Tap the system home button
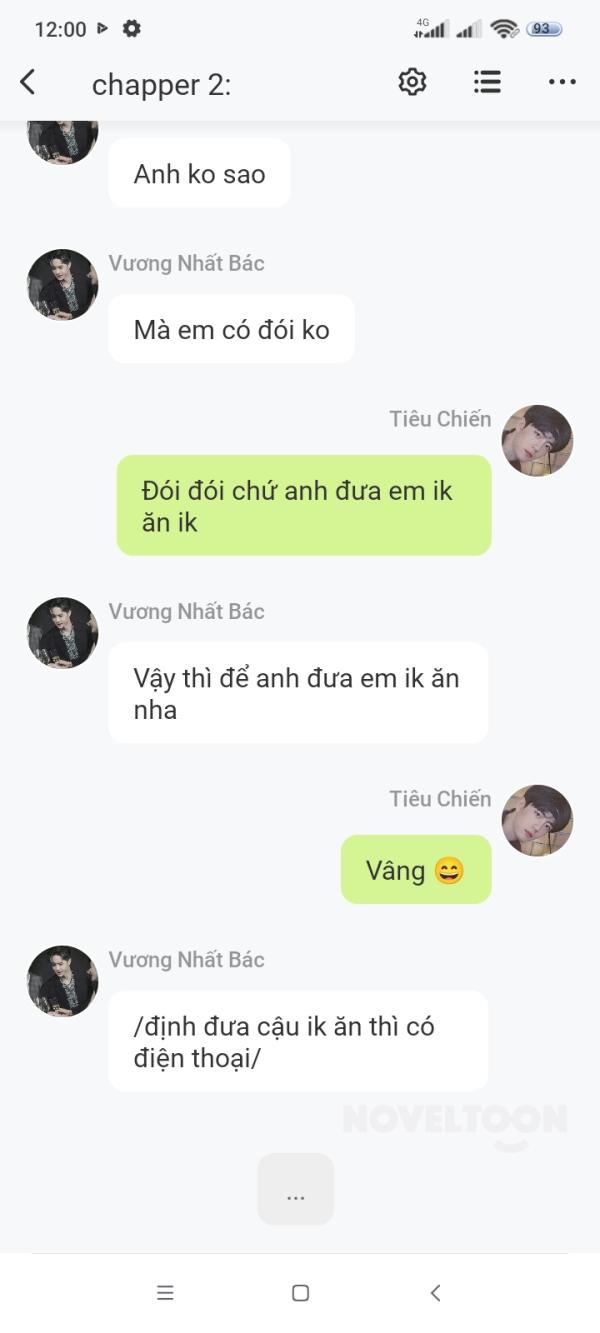This screenshot has height=1333, width=600. (x=300, y=1292)
